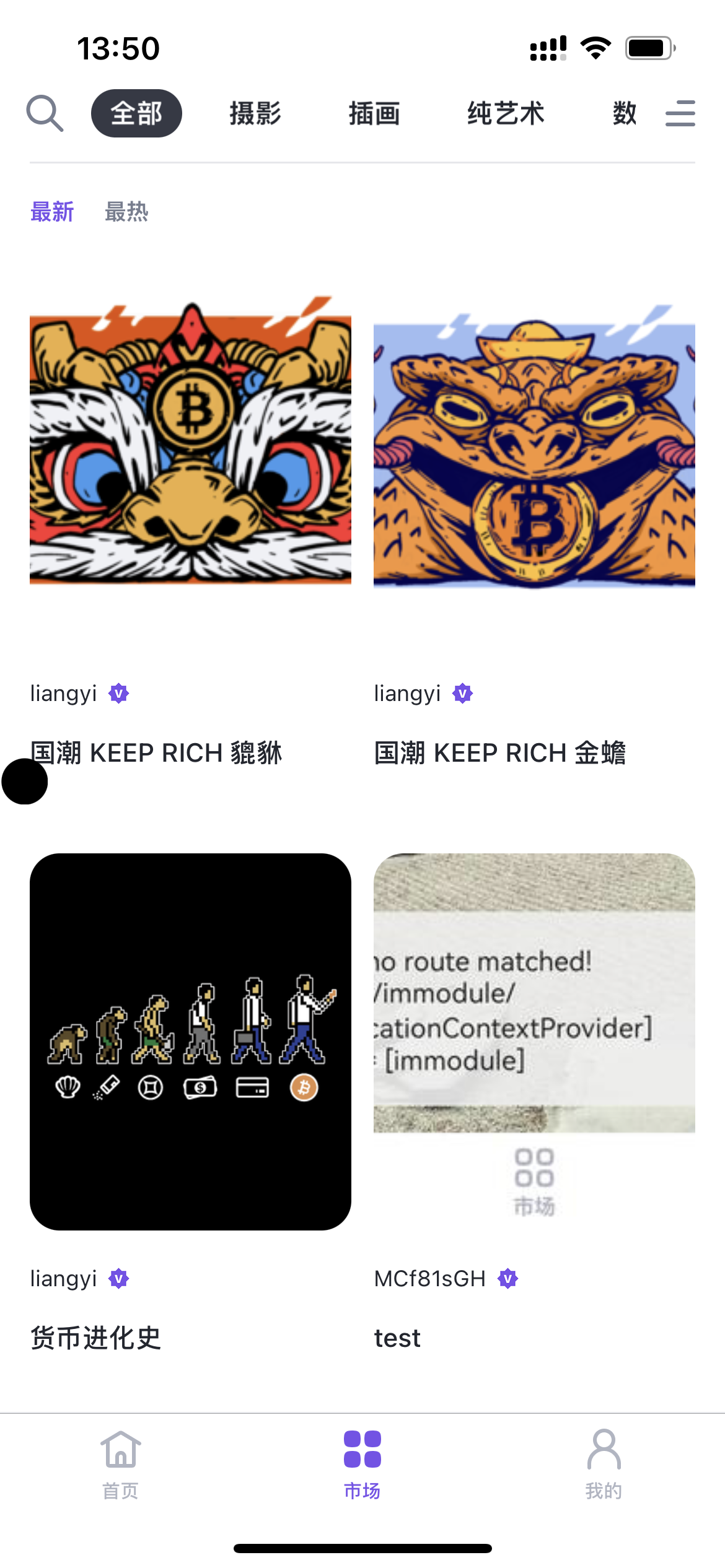Open the search magnifier icon
The width and height of the screenshot is (725, 1568).
click(45, 113)
